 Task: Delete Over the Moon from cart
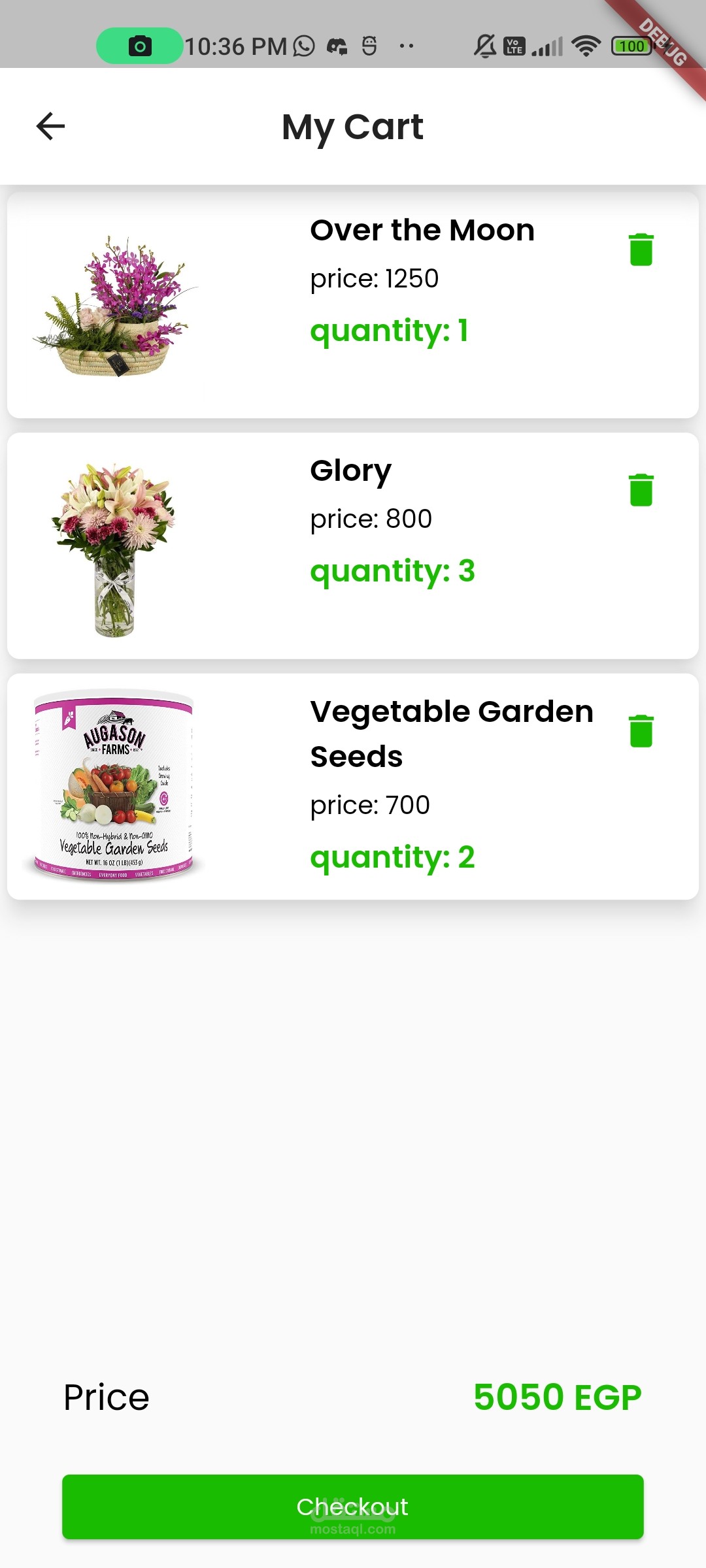[641, 250]
